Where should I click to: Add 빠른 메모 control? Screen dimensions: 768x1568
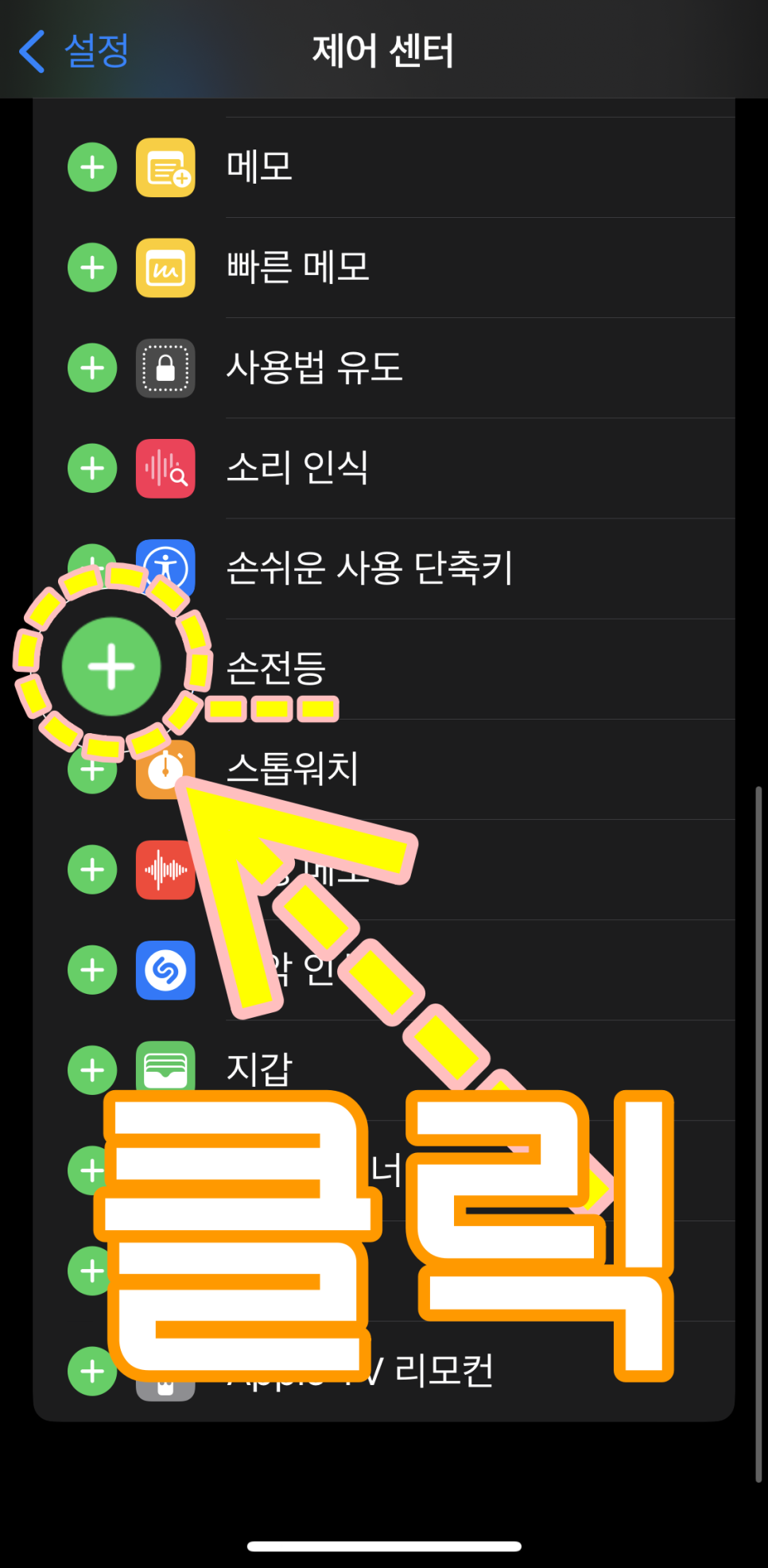tap(92, 267)
